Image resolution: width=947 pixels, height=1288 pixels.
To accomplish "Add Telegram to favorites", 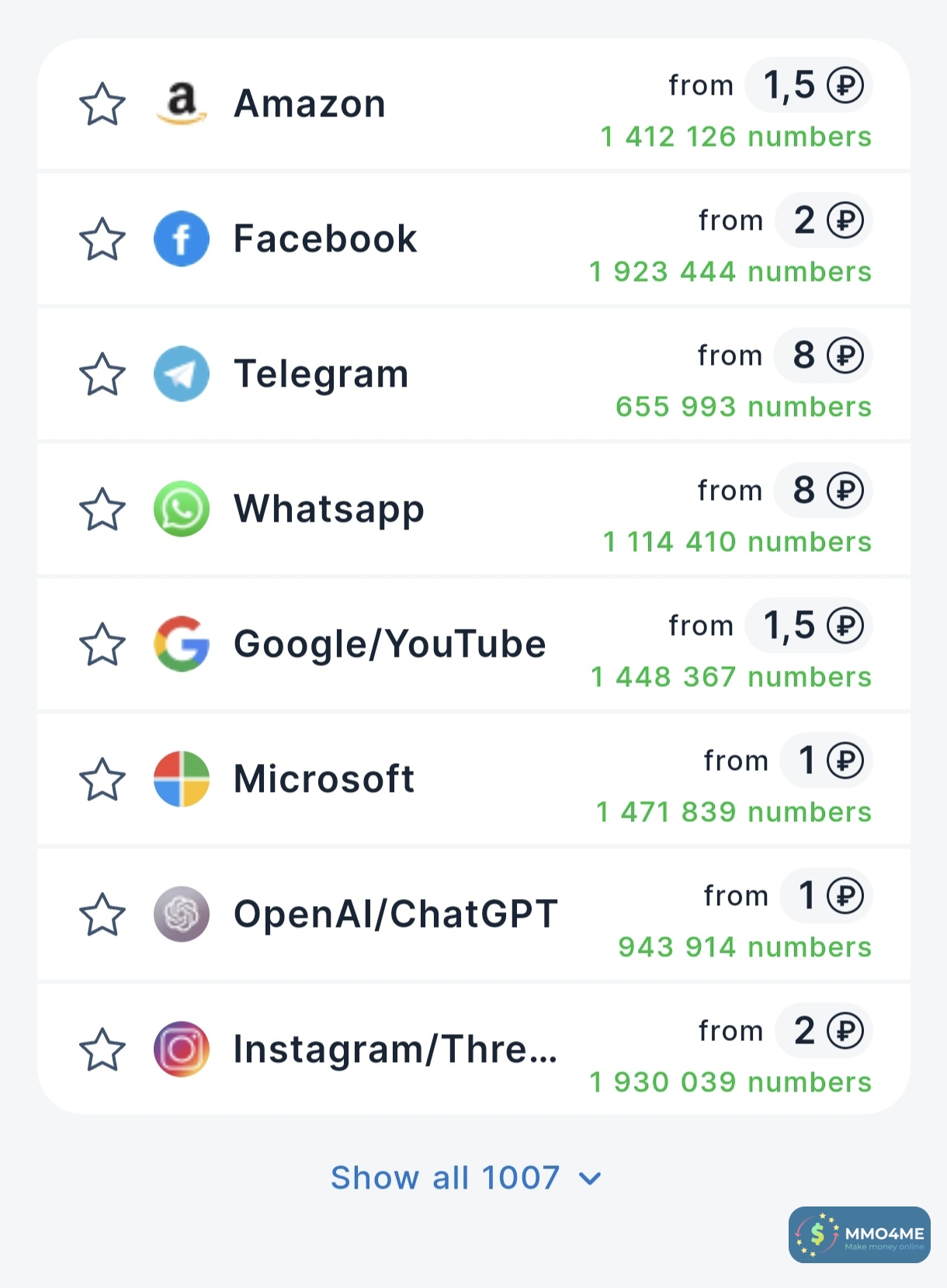I will tap(102, 374).
